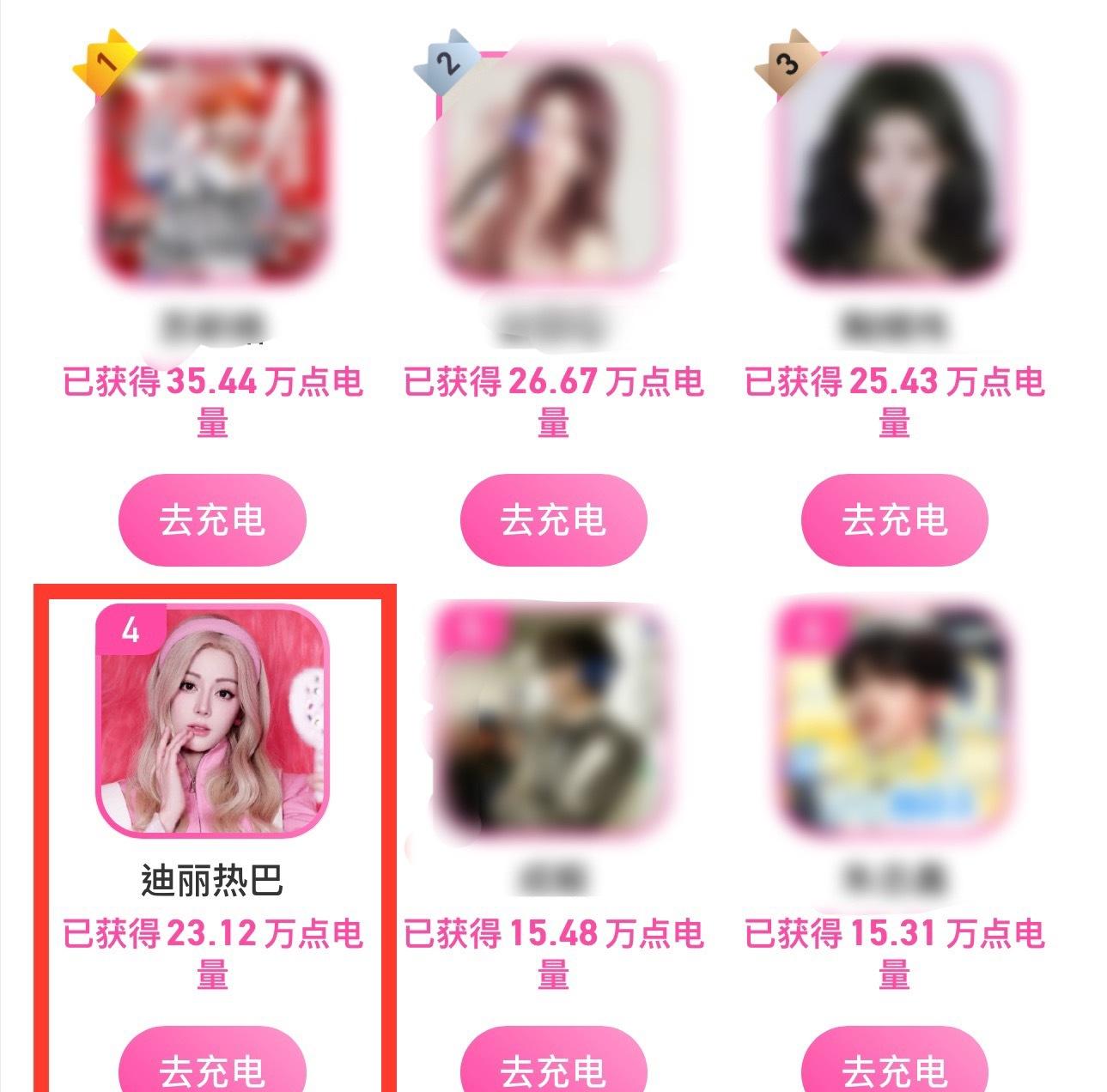Tap 去充电 under 26.67 万点电量
Image resolution: width=1107 pixels, height=1092 pixels.
pyautogui.click(x=553, y=520)
